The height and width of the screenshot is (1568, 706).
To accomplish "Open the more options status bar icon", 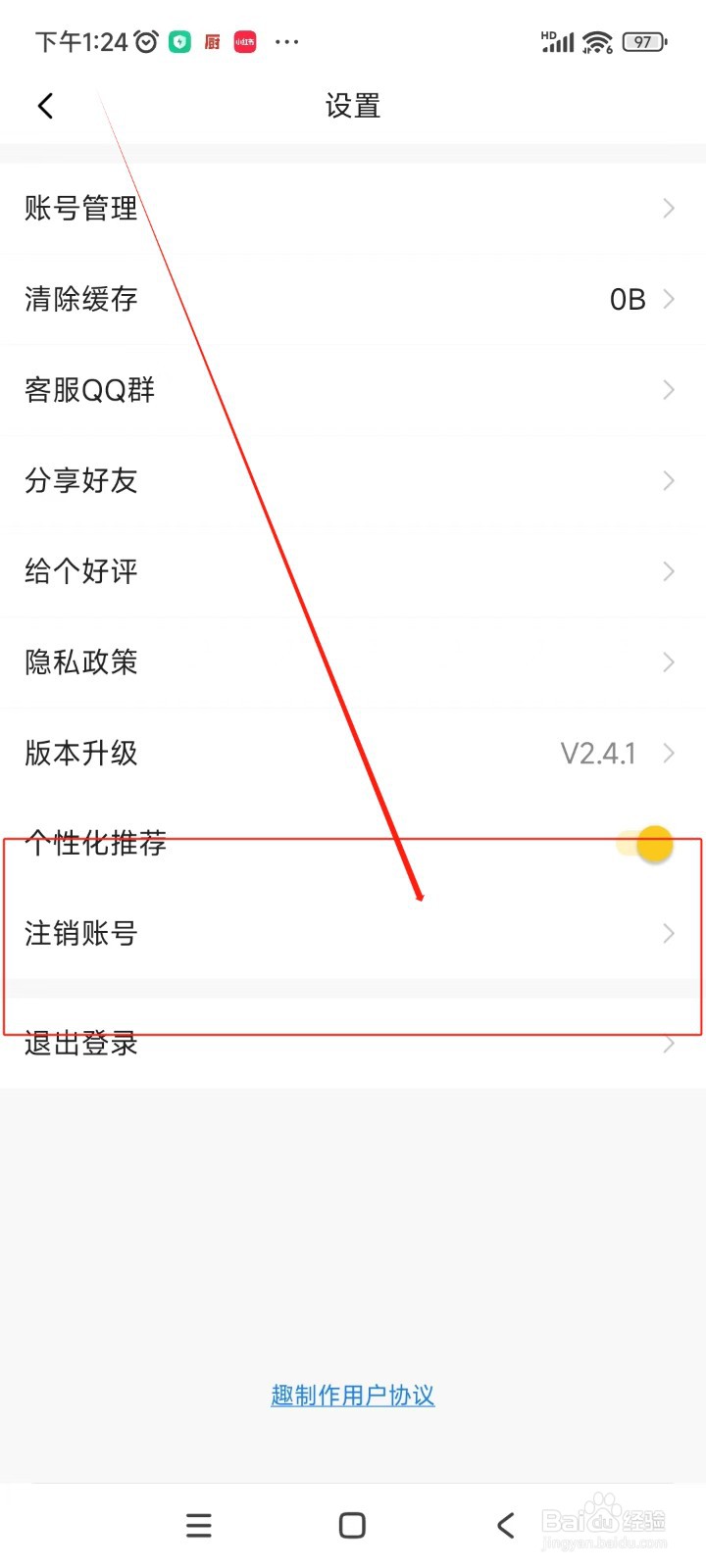I will coord(286,41).
